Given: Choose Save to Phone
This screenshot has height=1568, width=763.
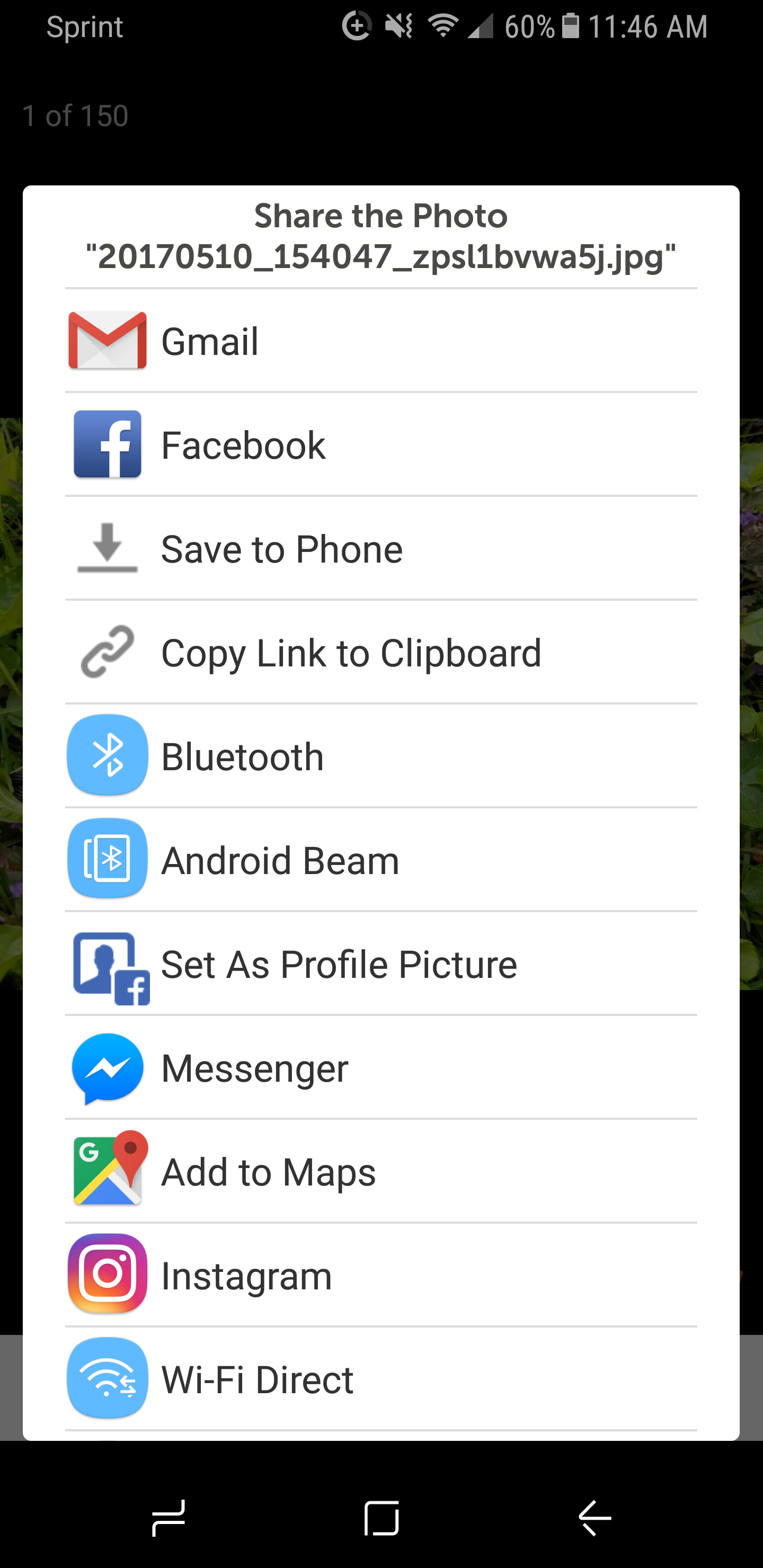Looking at the screenshot, I should [x=380, y=548].
